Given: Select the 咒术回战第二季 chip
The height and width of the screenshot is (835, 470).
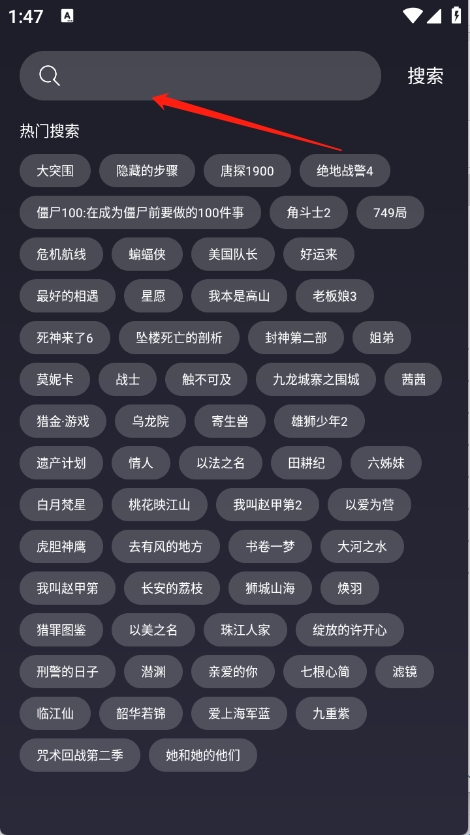Looking at the screenshot, I should click(x=80, y=755).
